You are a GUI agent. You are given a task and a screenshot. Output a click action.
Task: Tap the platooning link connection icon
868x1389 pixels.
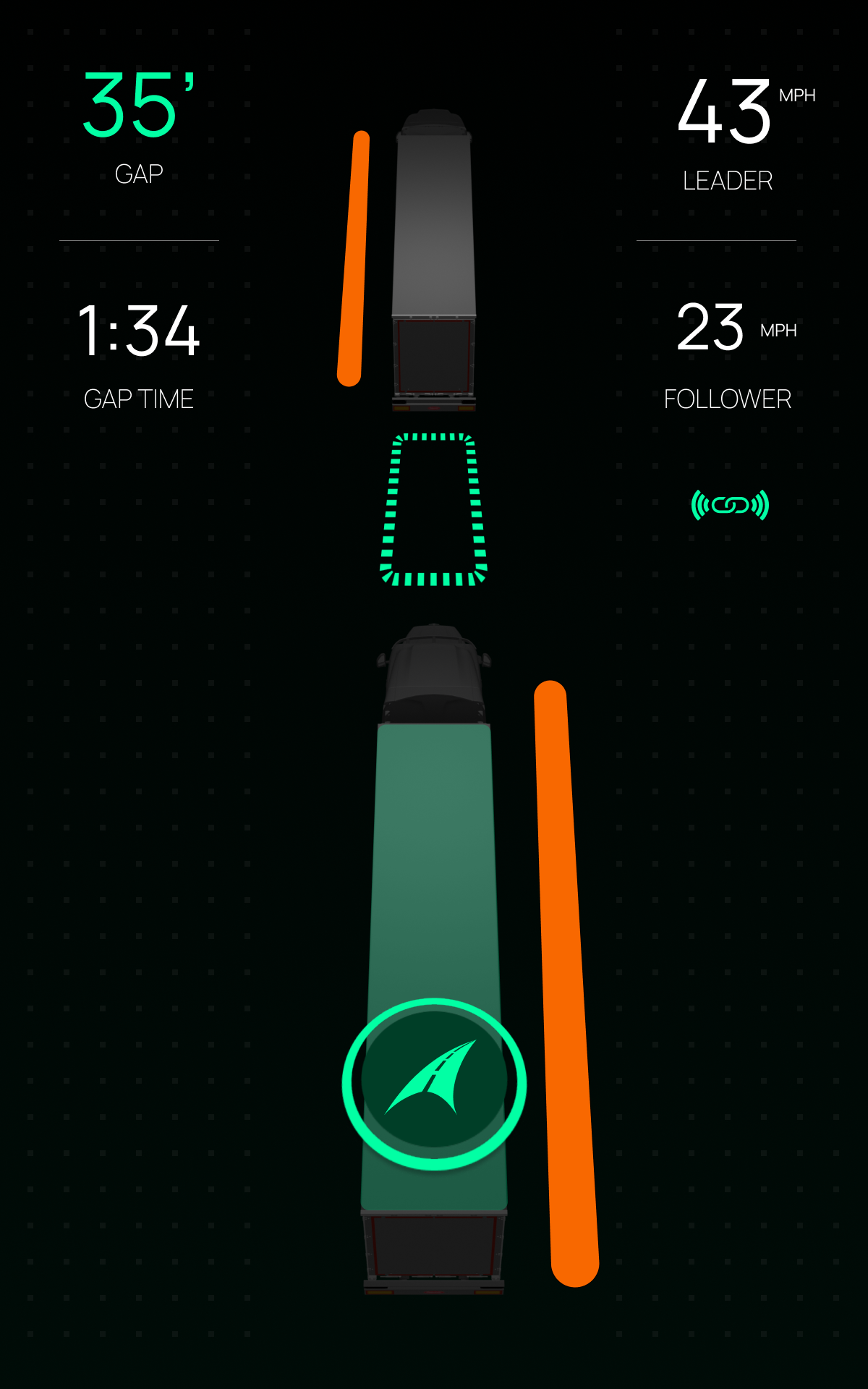tap(730, 505)
